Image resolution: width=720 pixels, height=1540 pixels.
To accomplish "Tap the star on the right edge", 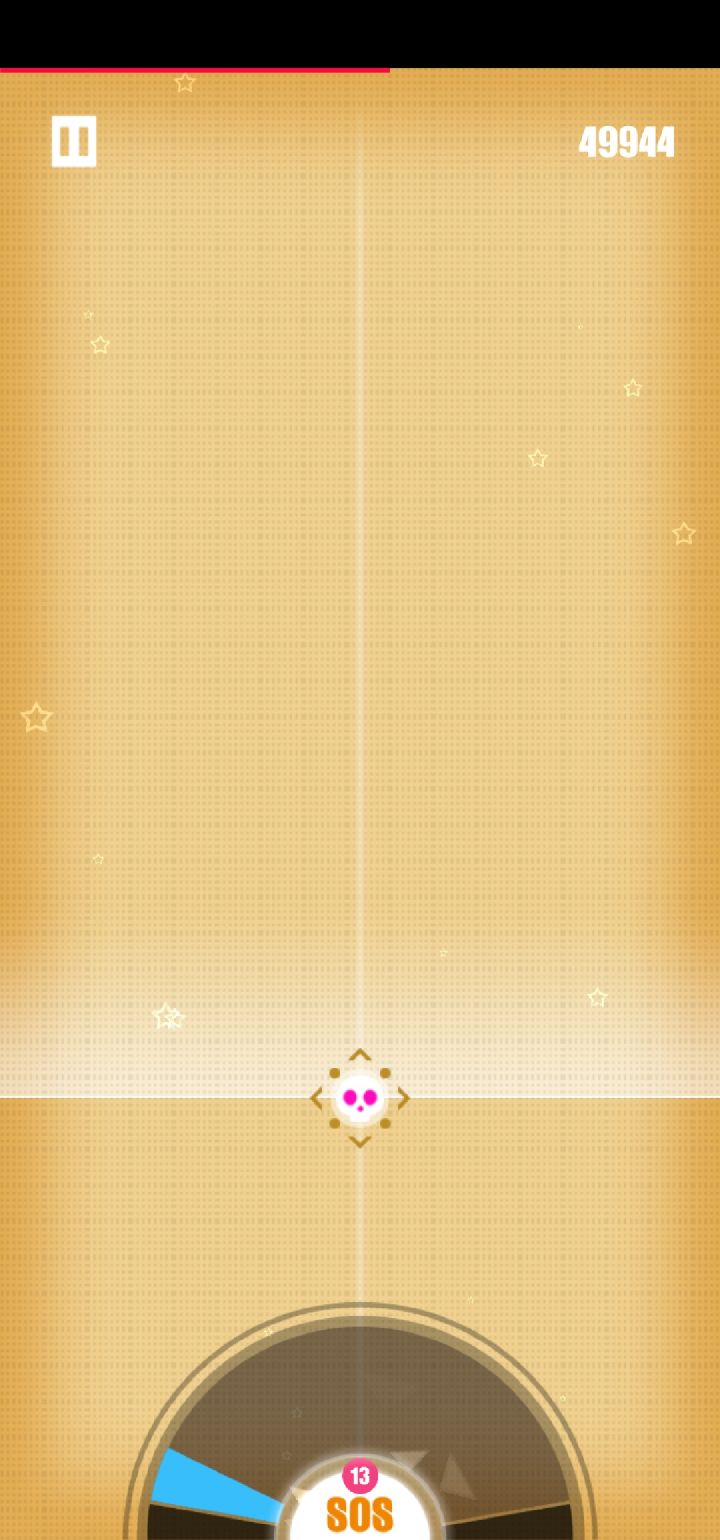I will 686,533.
